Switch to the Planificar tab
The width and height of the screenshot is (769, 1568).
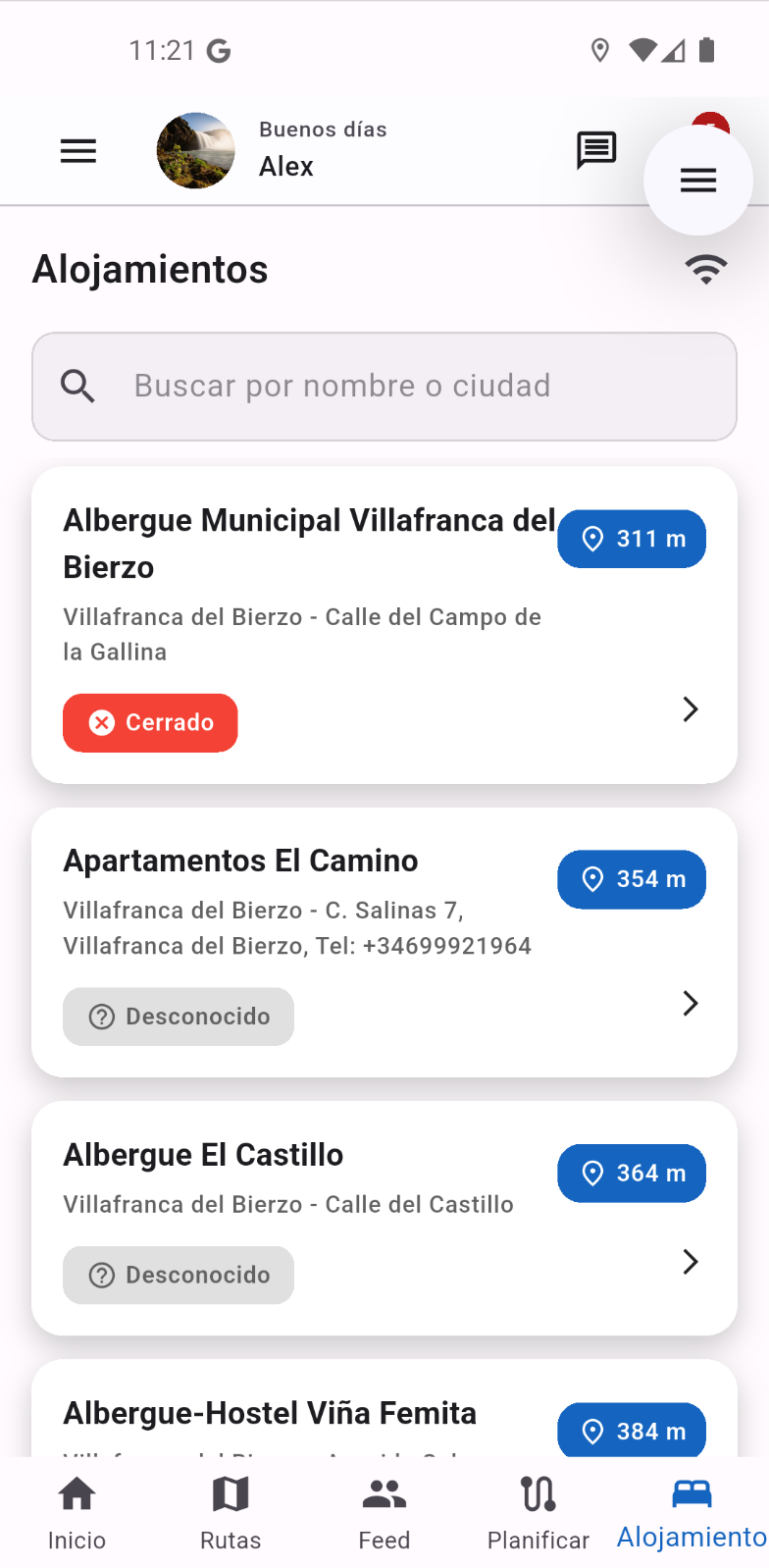(538, 1512)
